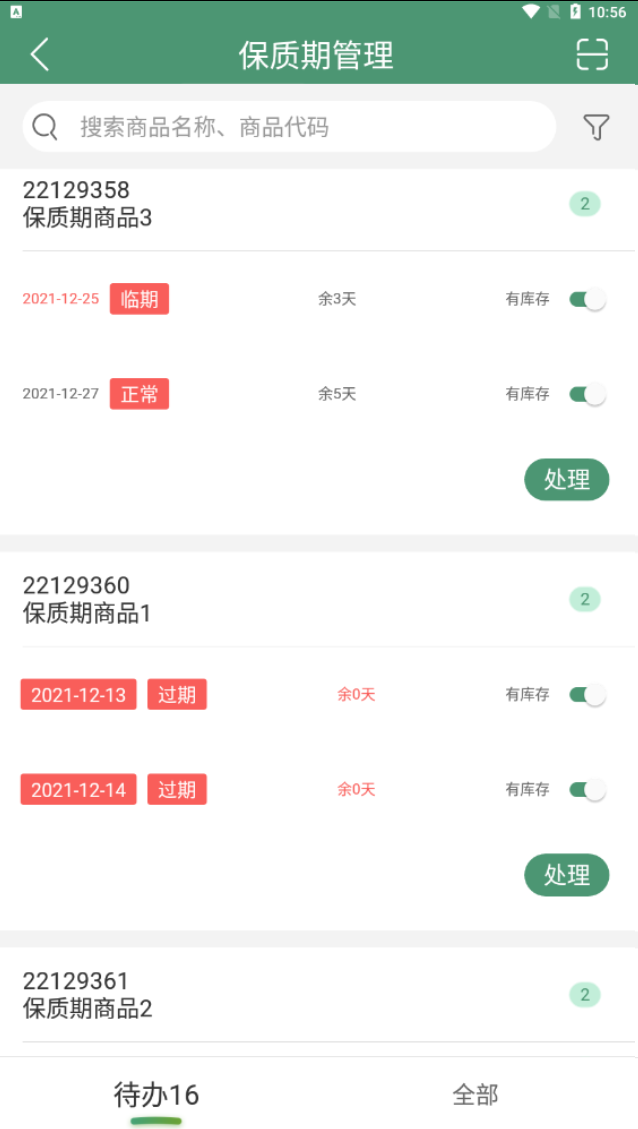Image resolution: width=638 pixels, height=1129 pixels.
Task: Tap 处理 button for 保质期商品3
Action: coord(567,480)
